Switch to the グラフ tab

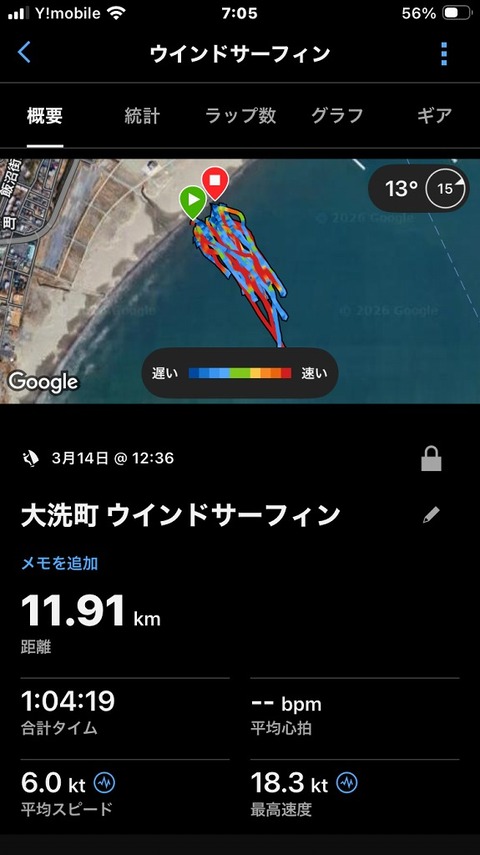(x=337, y=116)
